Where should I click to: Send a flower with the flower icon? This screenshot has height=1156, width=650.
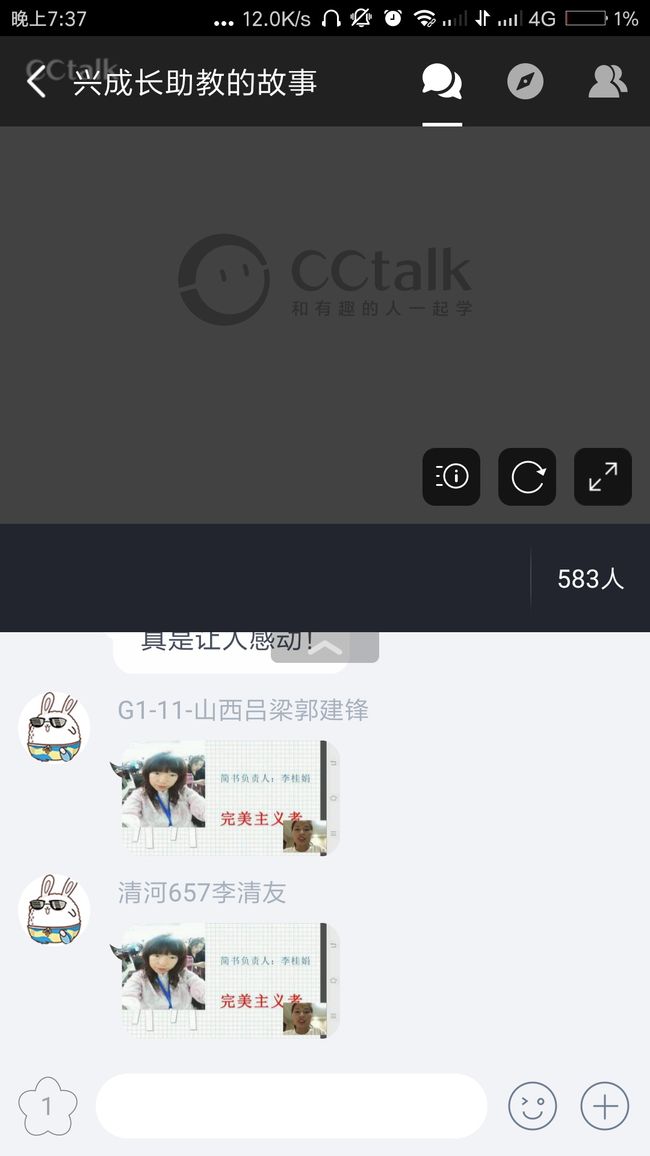pos(47,1106)
